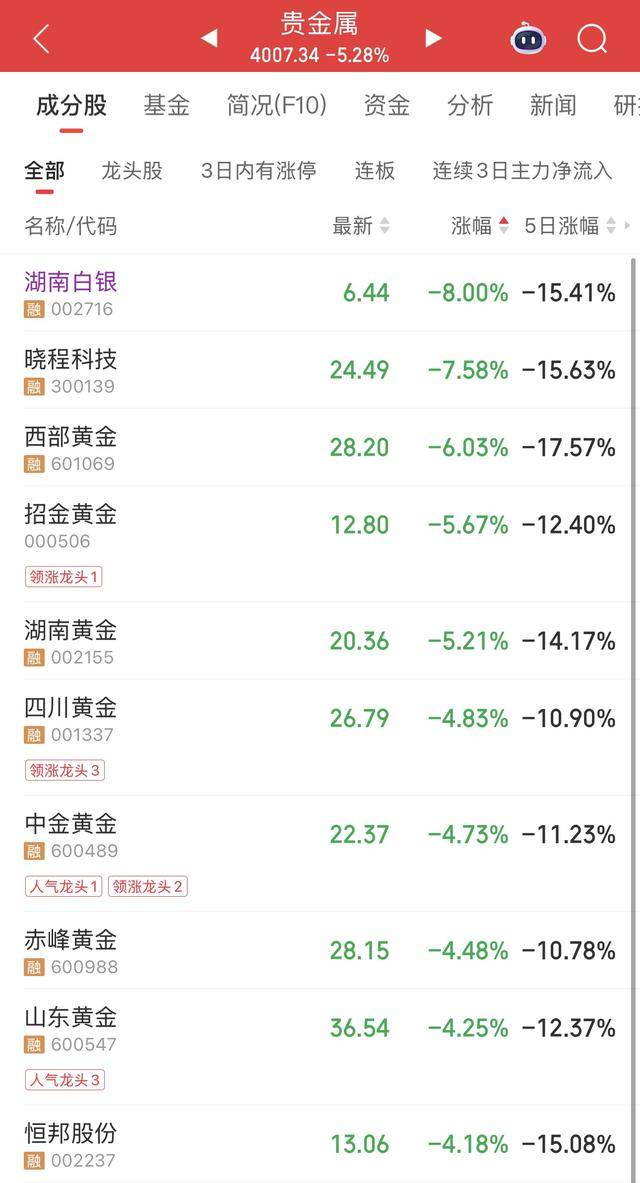Go back using the top-left arrow
This screenshot has height=1183, width=640.
[x=41, y=39]
